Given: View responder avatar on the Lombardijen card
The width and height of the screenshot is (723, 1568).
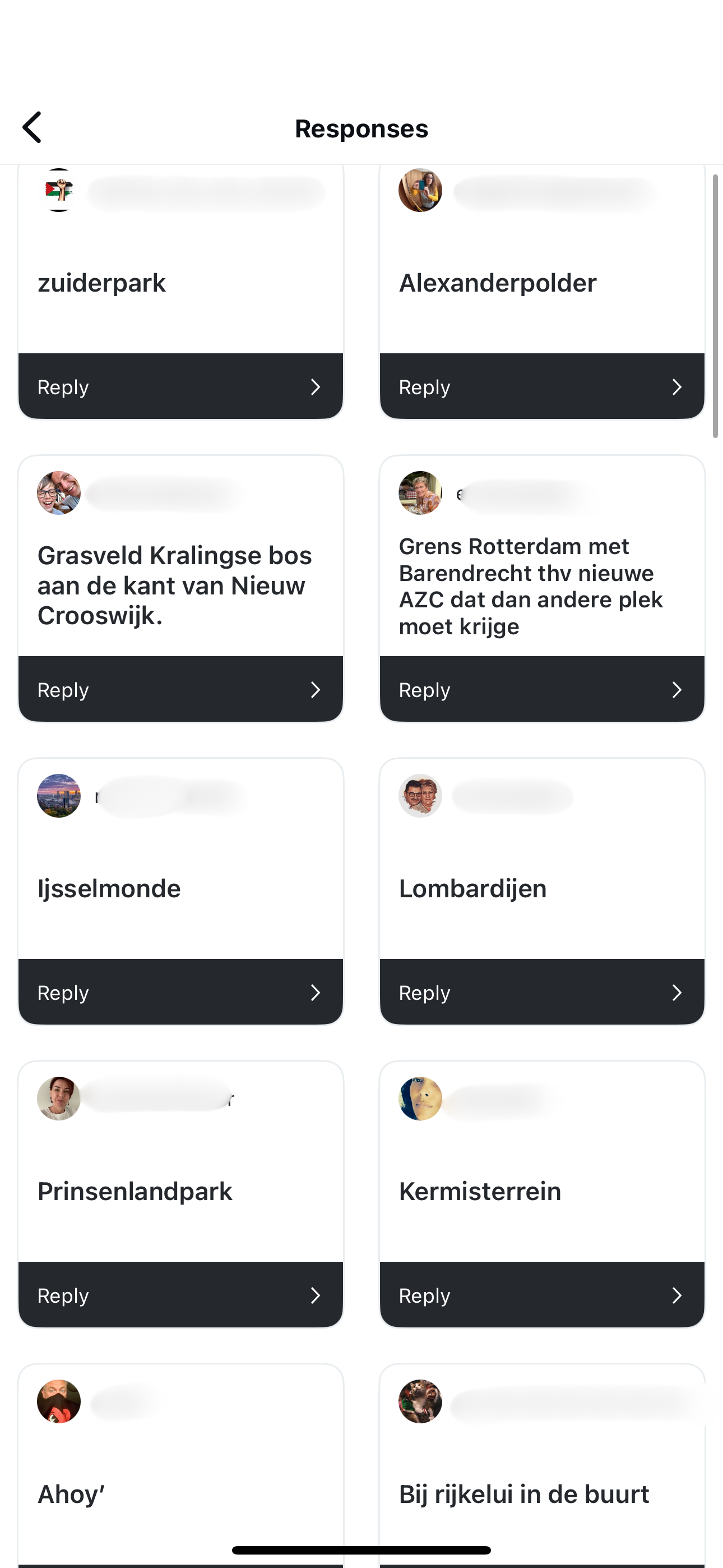Looking at the screenshot, I should [x=420, y=796].
